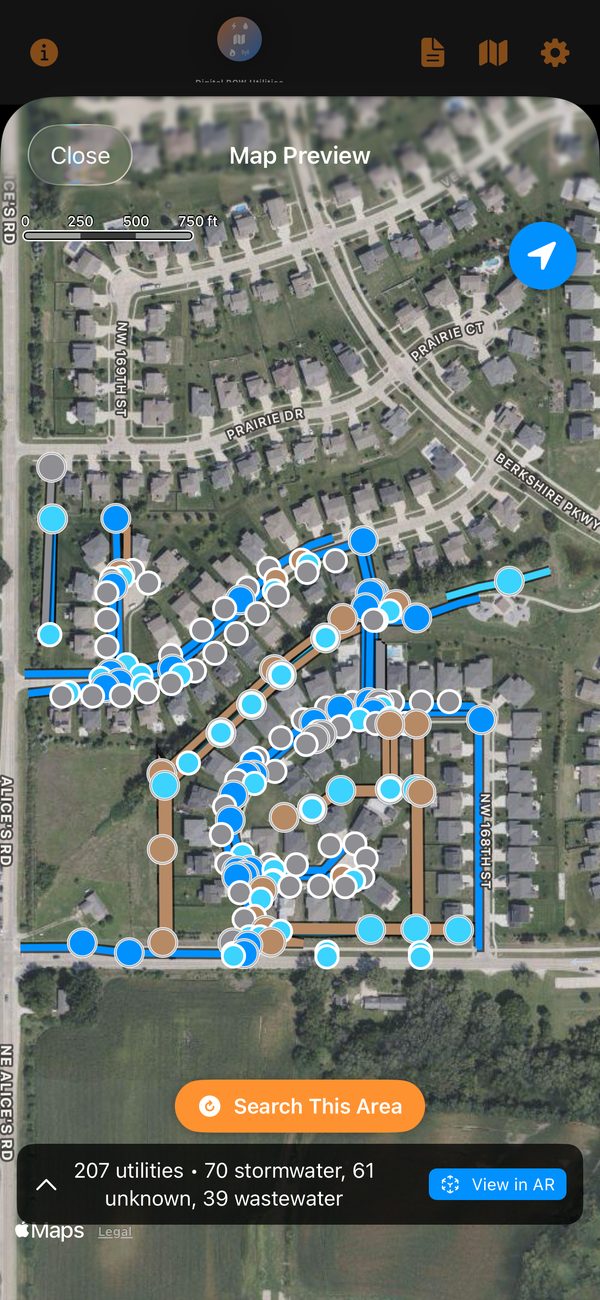The image size is (600, 1300).
Task: Open the document icon
Action: coord(432,52)
